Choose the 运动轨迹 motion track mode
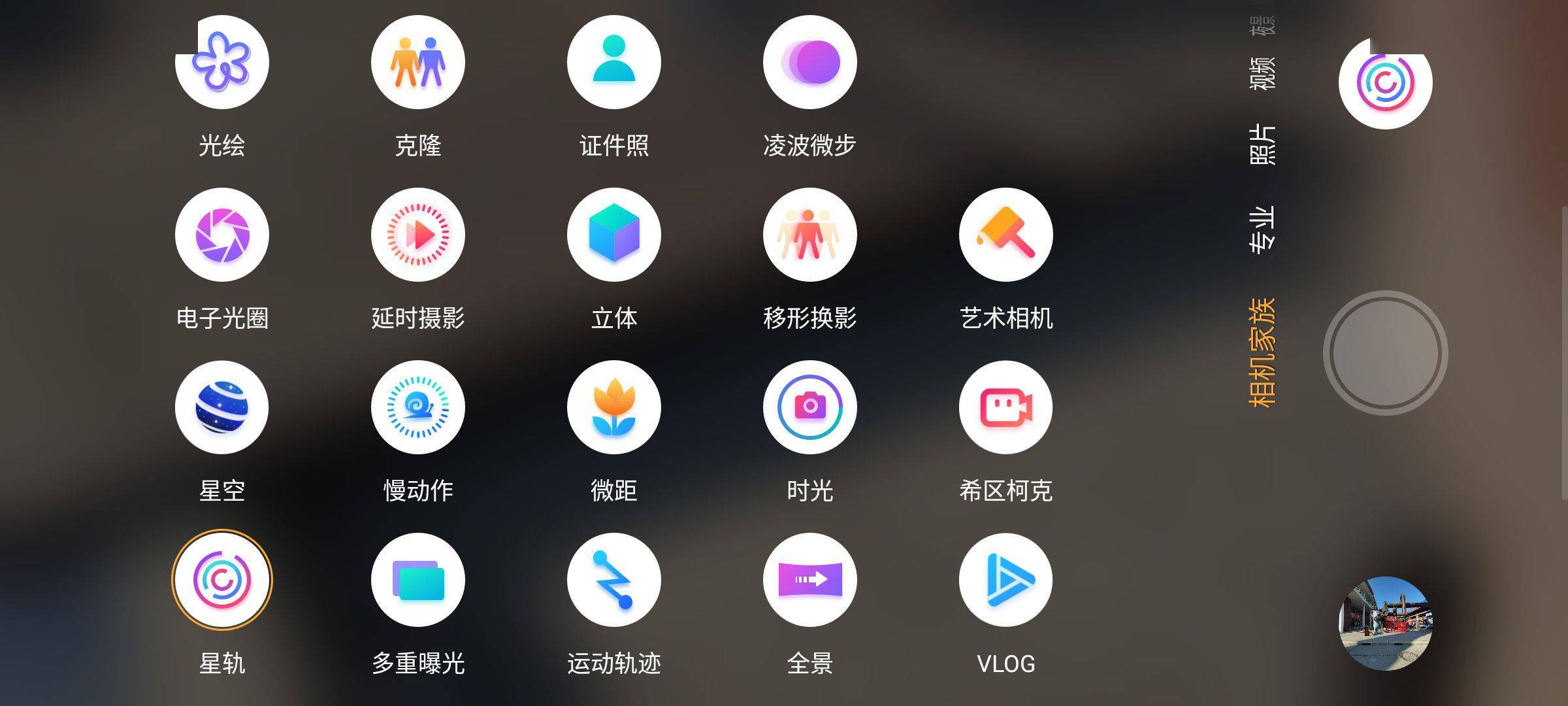Screen dimensions: 1568x706 click(614, 580)
